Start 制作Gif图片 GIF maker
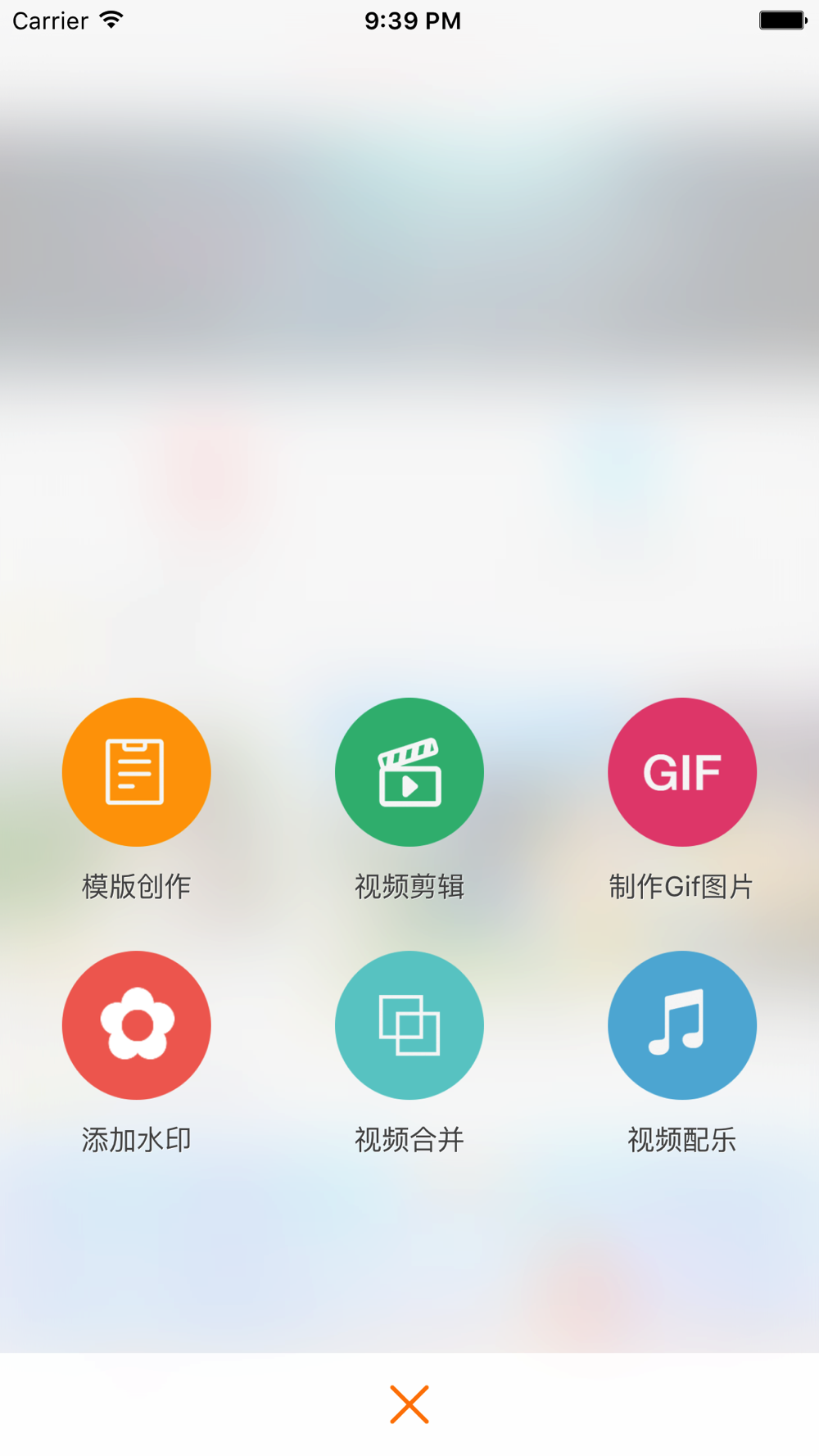The height and width of the screenshot is (1456, 819). tap(681, 772)
